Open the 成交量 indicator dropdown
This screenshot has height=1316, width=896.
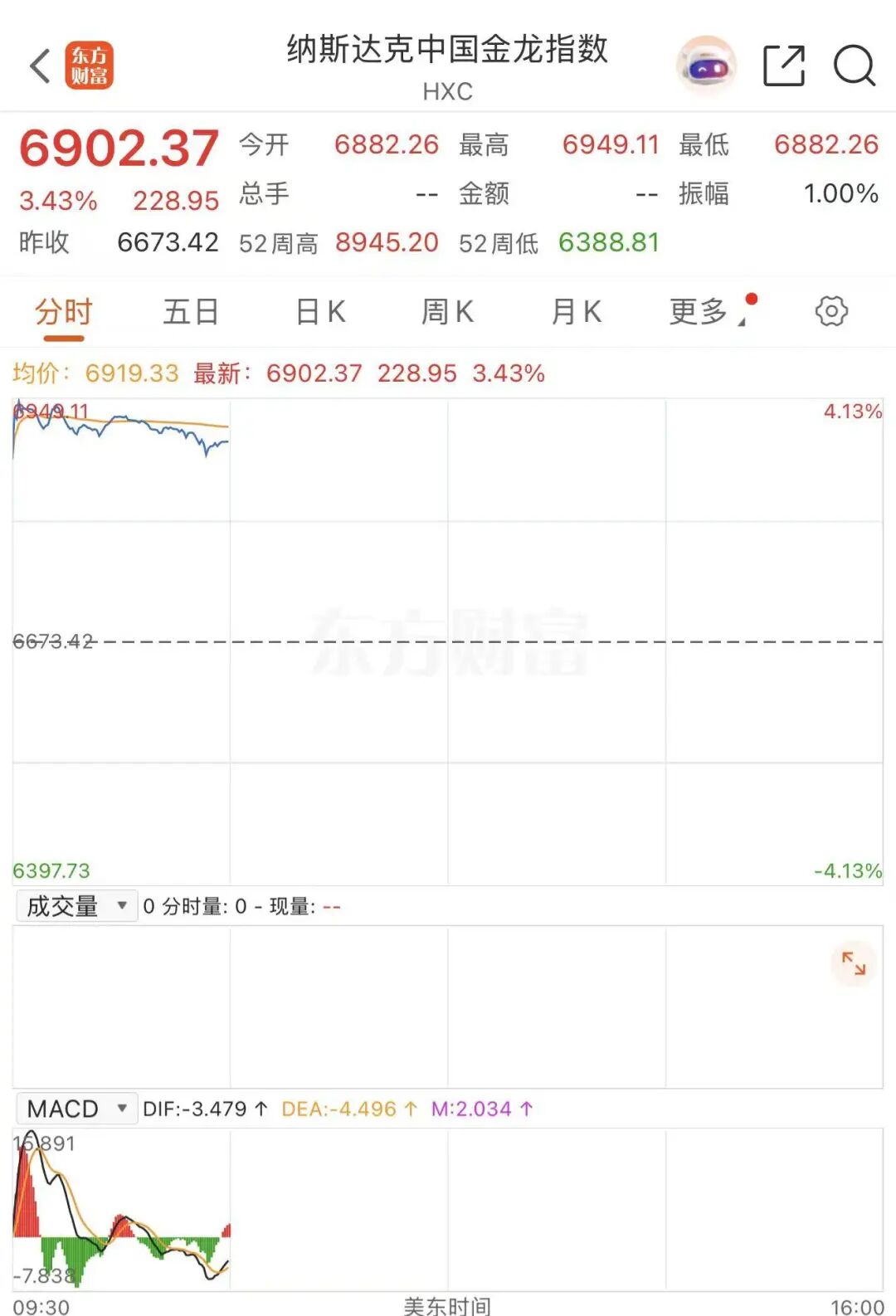[76, 906]
